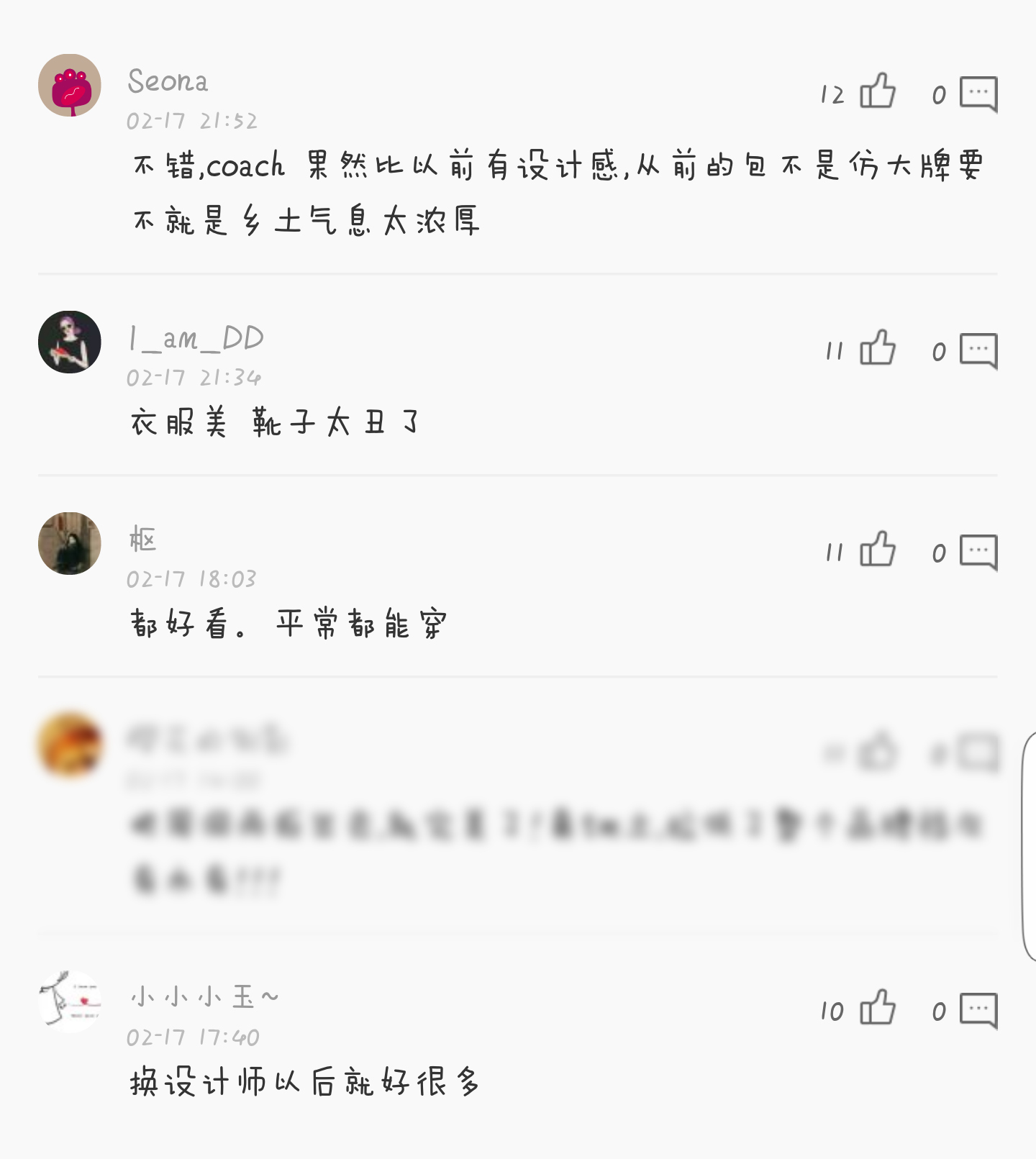The image size is (1036, 1159).
Task: Like 枢's comment about 都好看
Action: click(877, 550)
